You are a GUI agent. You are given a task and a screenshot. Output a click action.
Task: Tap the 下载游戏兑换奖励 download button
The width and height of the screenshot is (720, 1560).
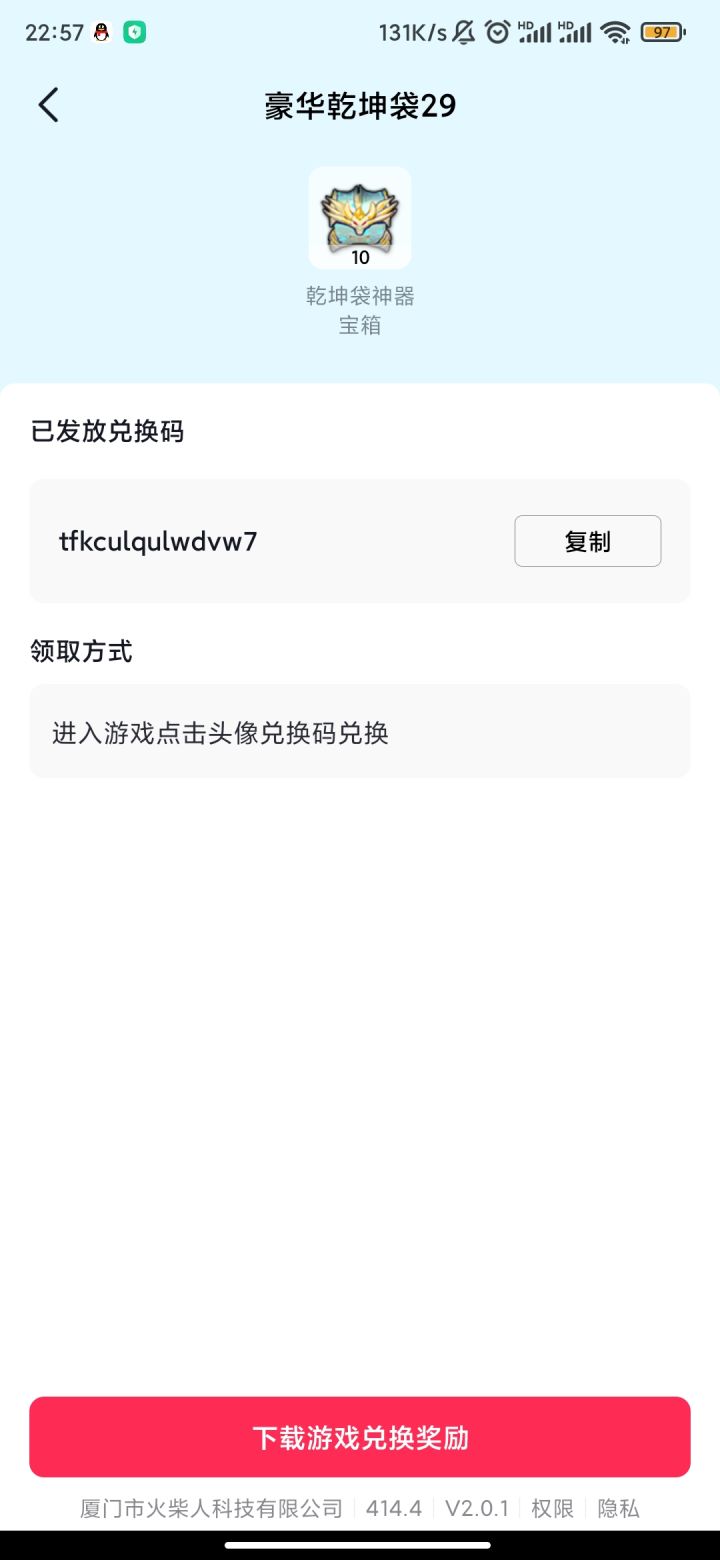360,1436
